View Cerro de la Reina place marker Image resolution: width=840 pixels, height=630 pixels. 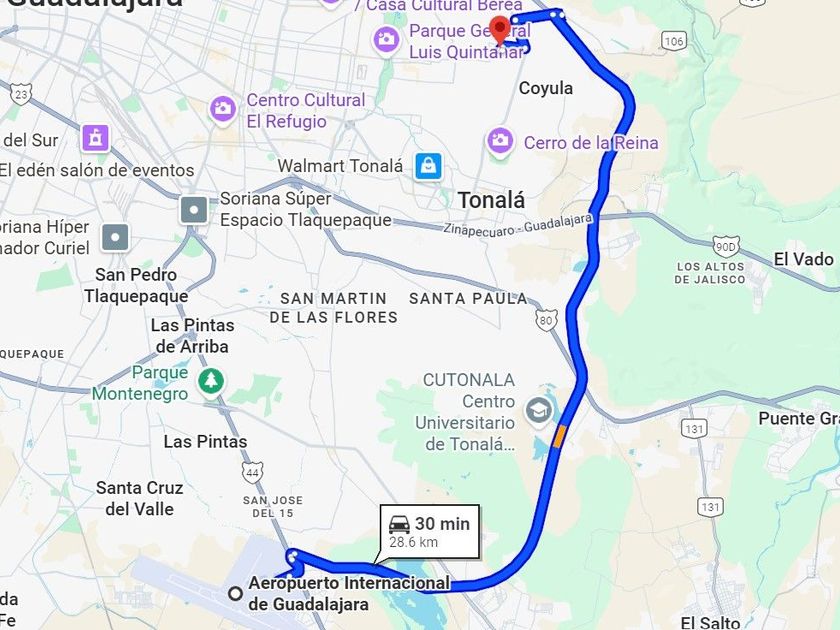click(500, 142)
